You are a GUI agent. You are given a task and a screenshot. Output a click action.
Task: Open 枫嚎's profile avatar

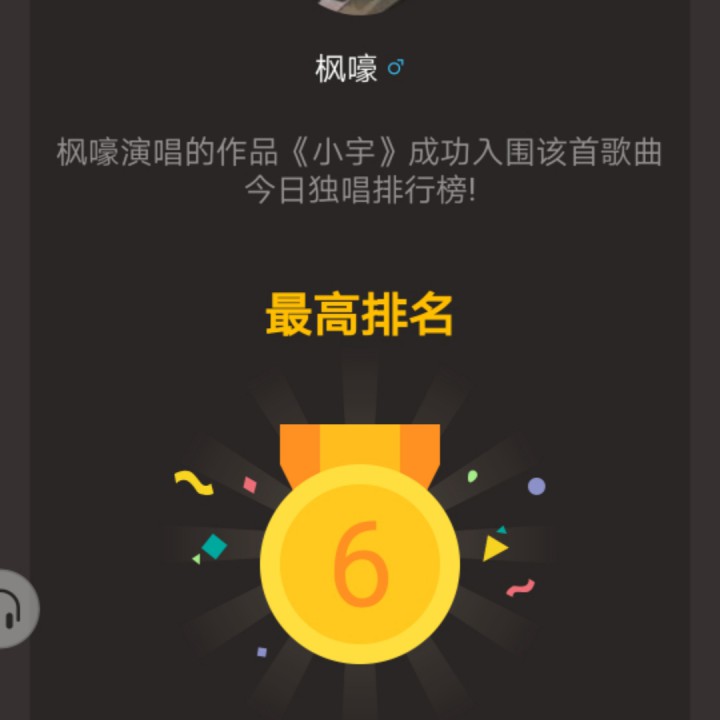tap(359, 6)
